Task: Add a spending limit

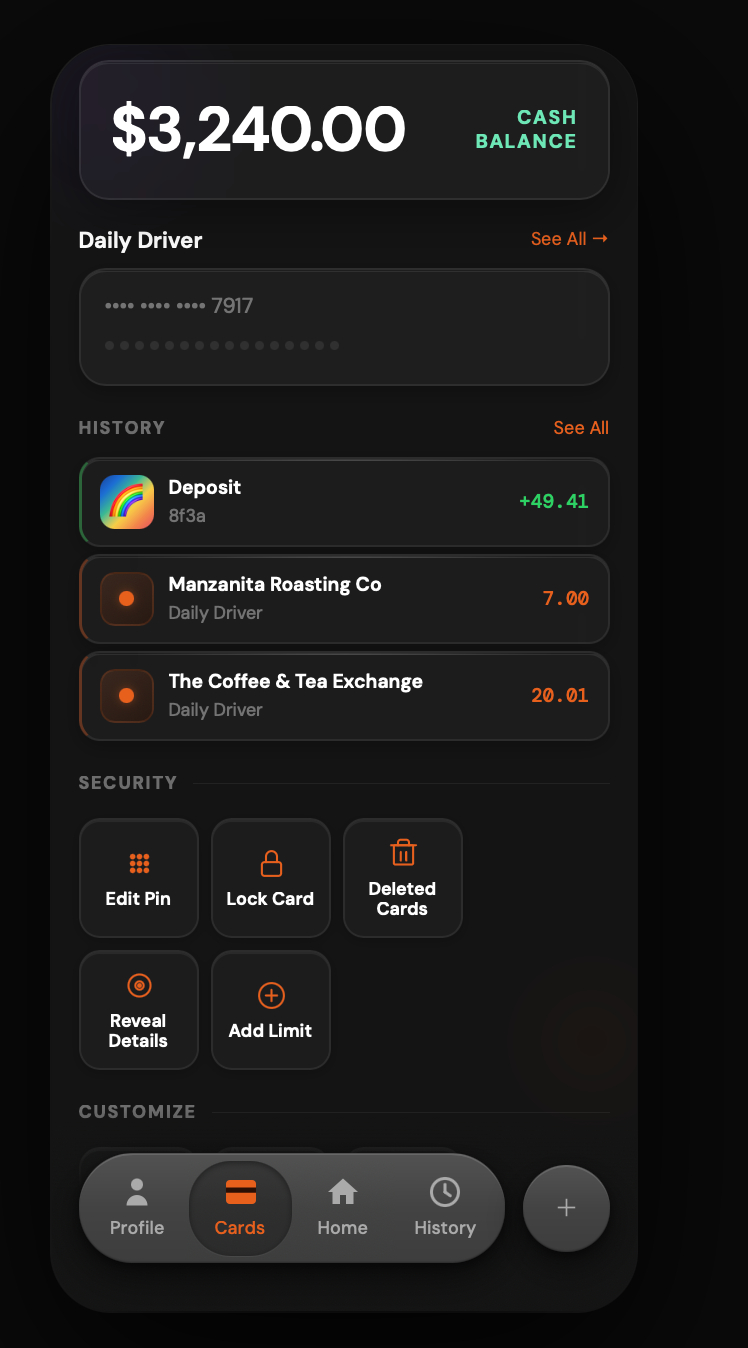Action: tap(271, 1010)
